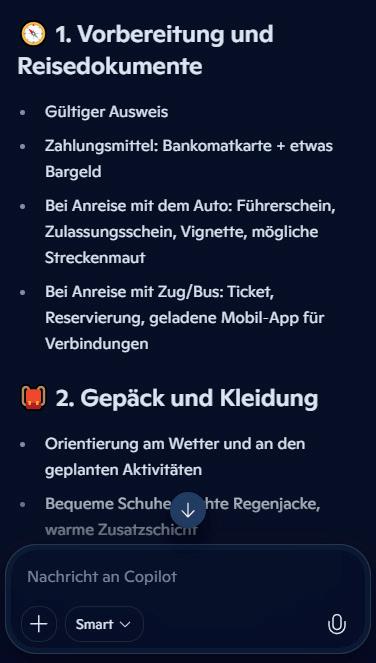Screen dimensions: 376x663
Task: Expand the Smart mode dropdown
Action: pos(104,624)
